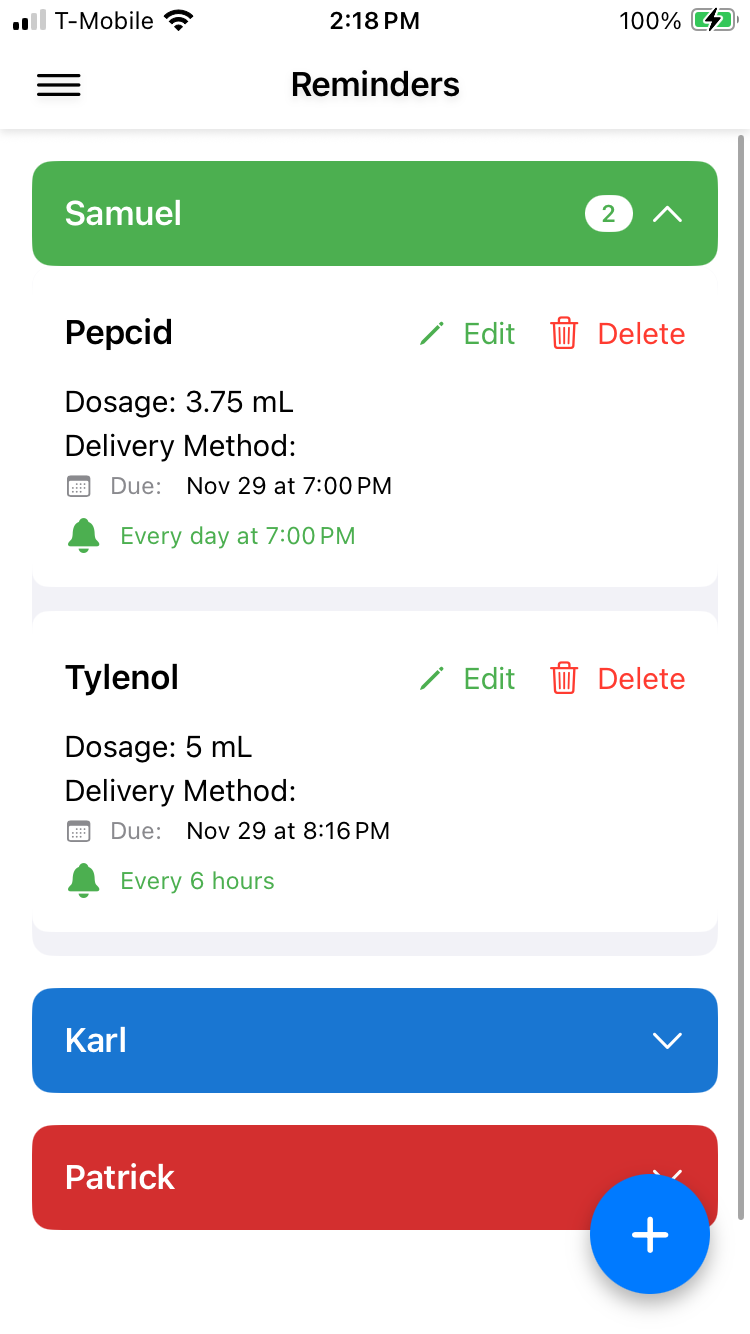Click Delete next to Pepcid
Image resolution: width=750 pixels, height=1334 pixels.
point(640,333)
